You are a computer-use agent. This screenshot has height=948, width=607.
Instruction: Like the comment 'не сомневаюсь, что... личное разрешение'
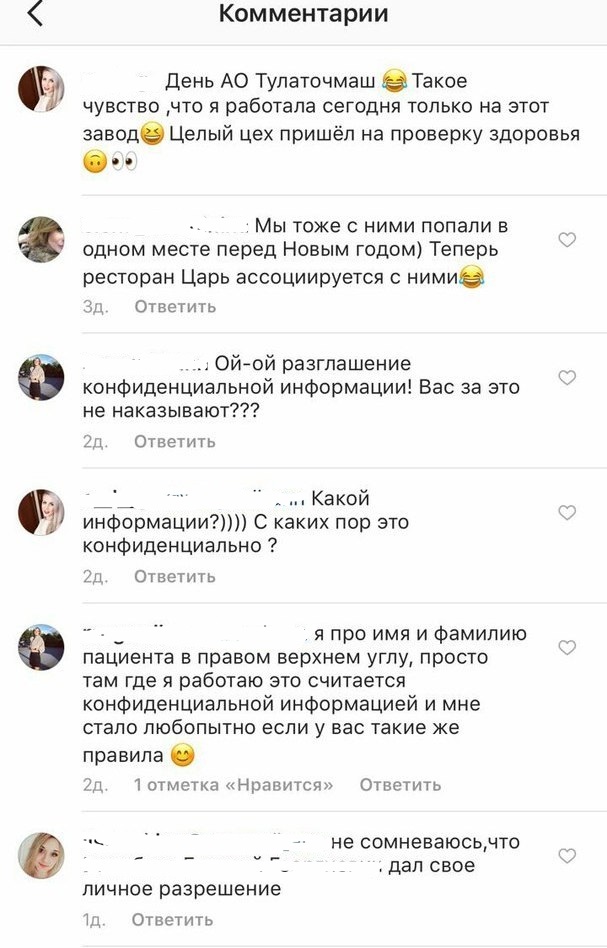(567, 856)
